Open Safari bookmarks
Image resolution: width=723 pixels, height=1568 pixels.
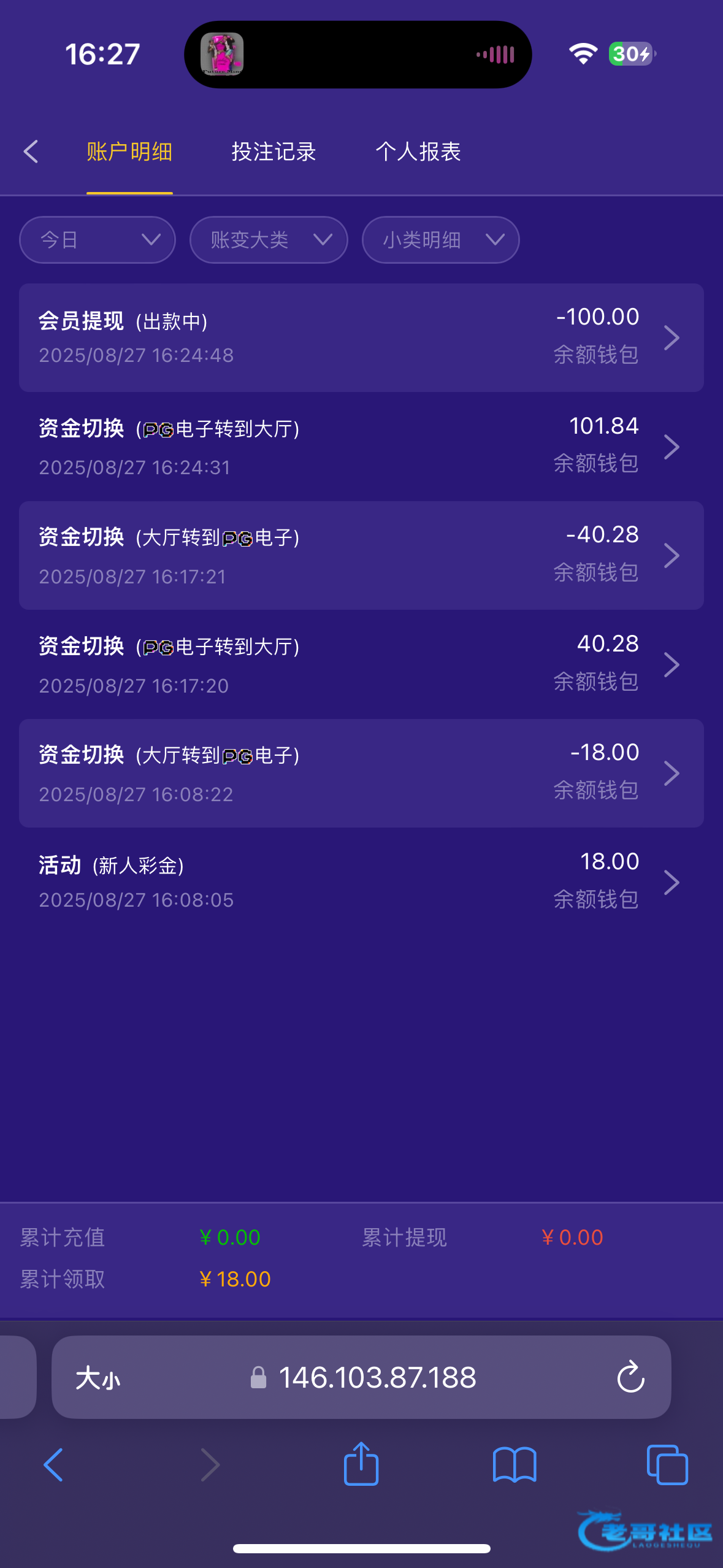click(x=515, y=1465)
